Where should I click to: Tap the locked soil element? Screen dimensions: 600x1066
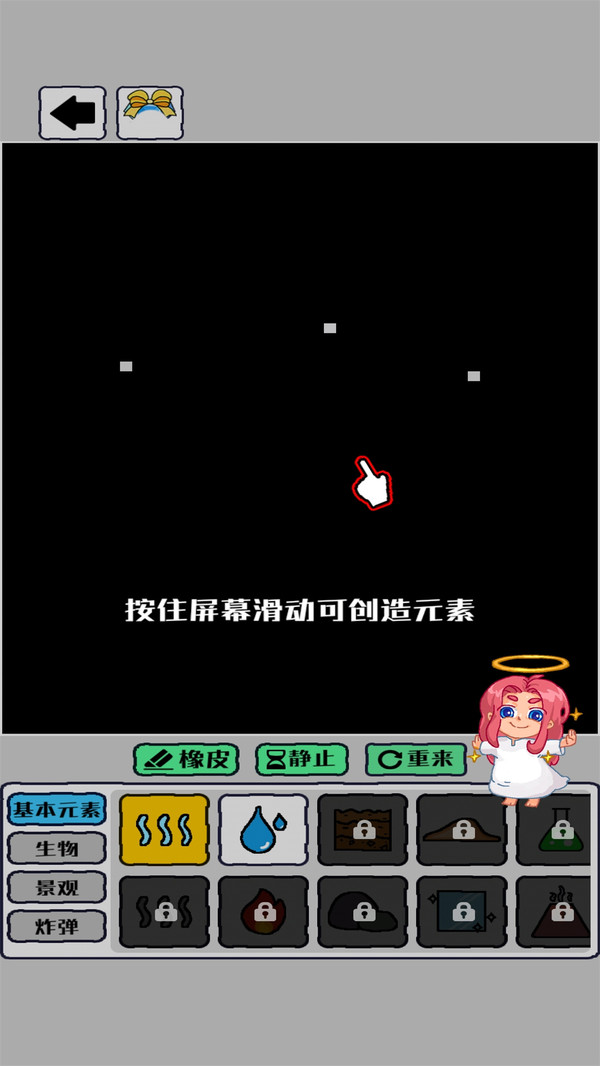click(363, 829)
